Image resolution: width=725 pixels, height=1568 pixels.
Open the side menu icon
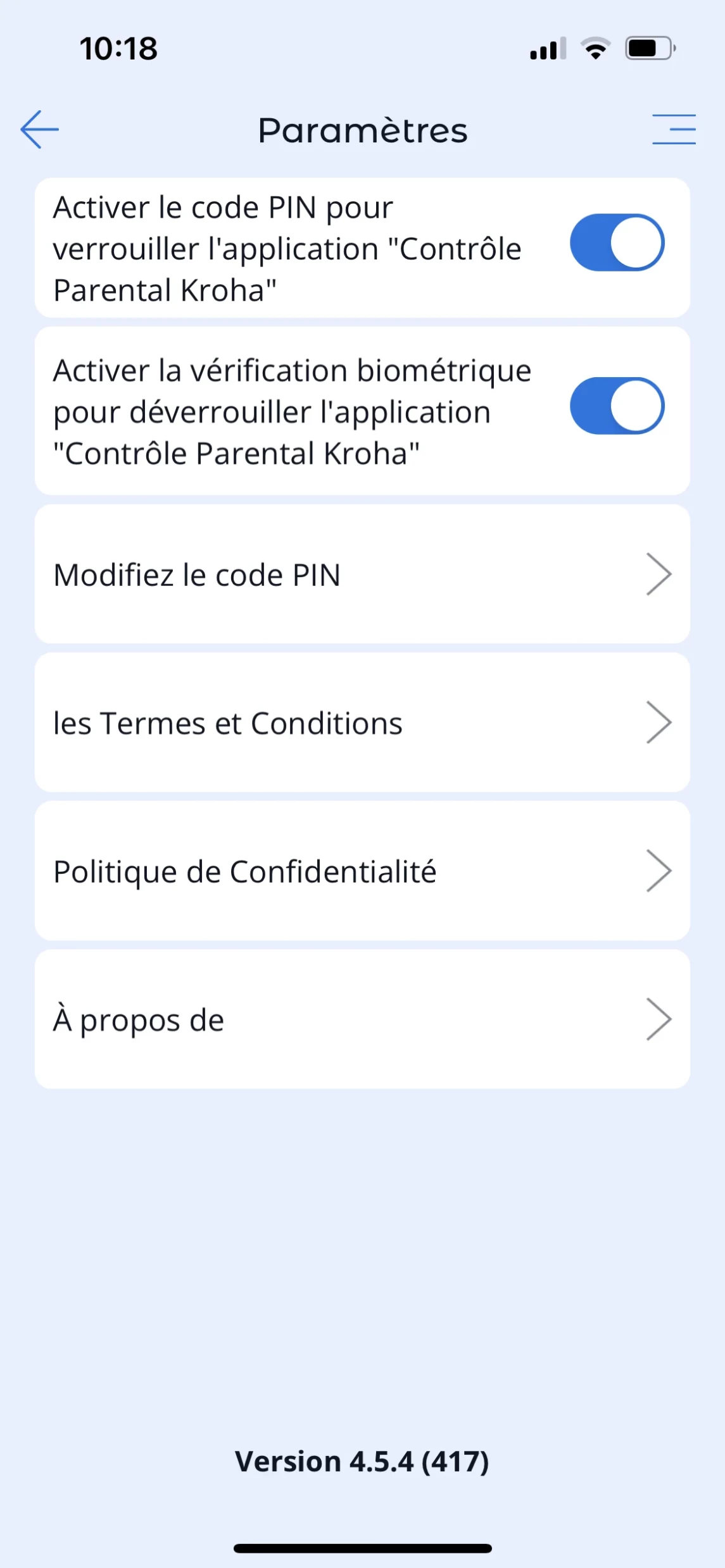(x=674, y=130)
